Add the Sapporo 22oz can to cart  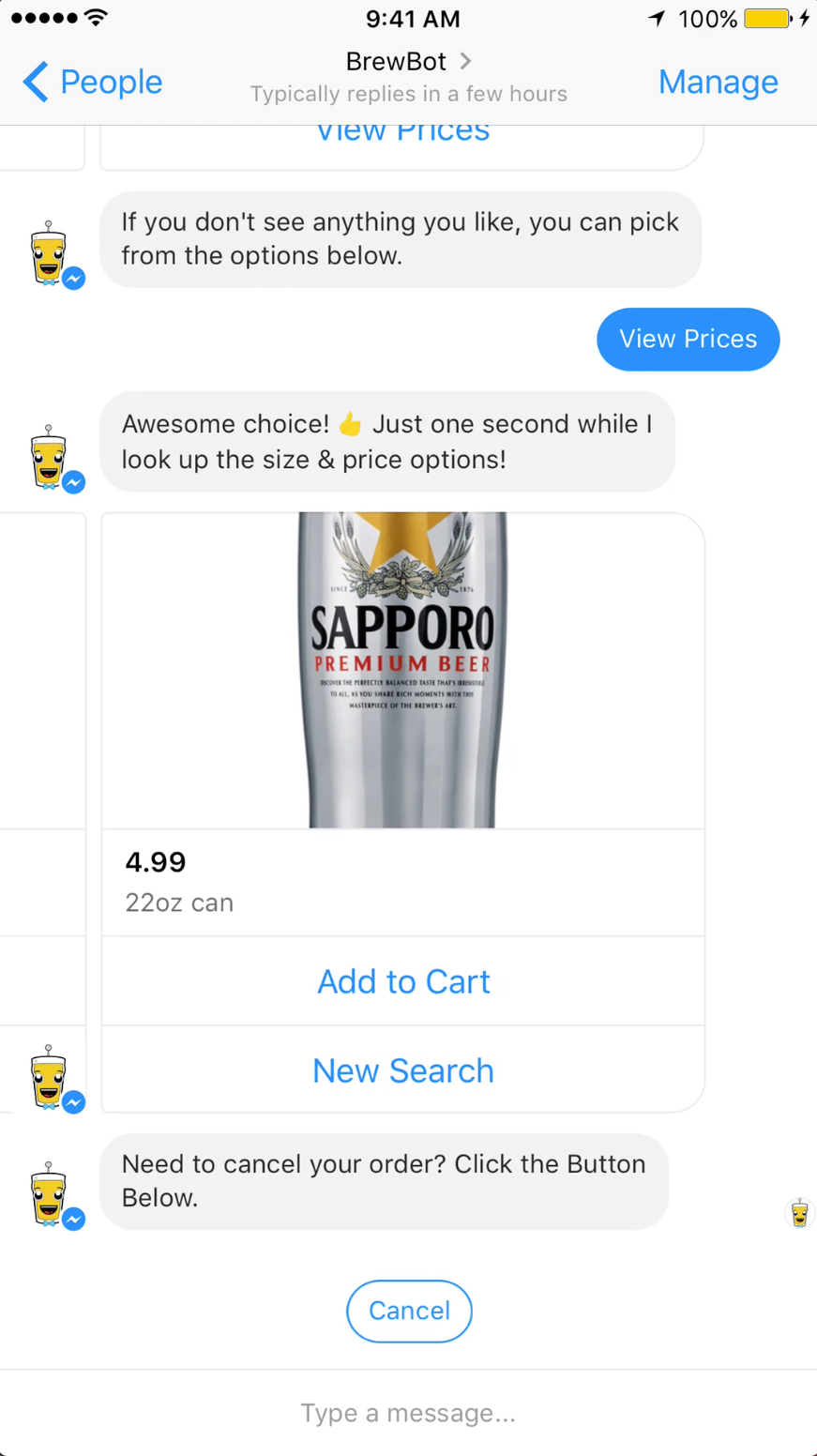[x=403, y=981]
